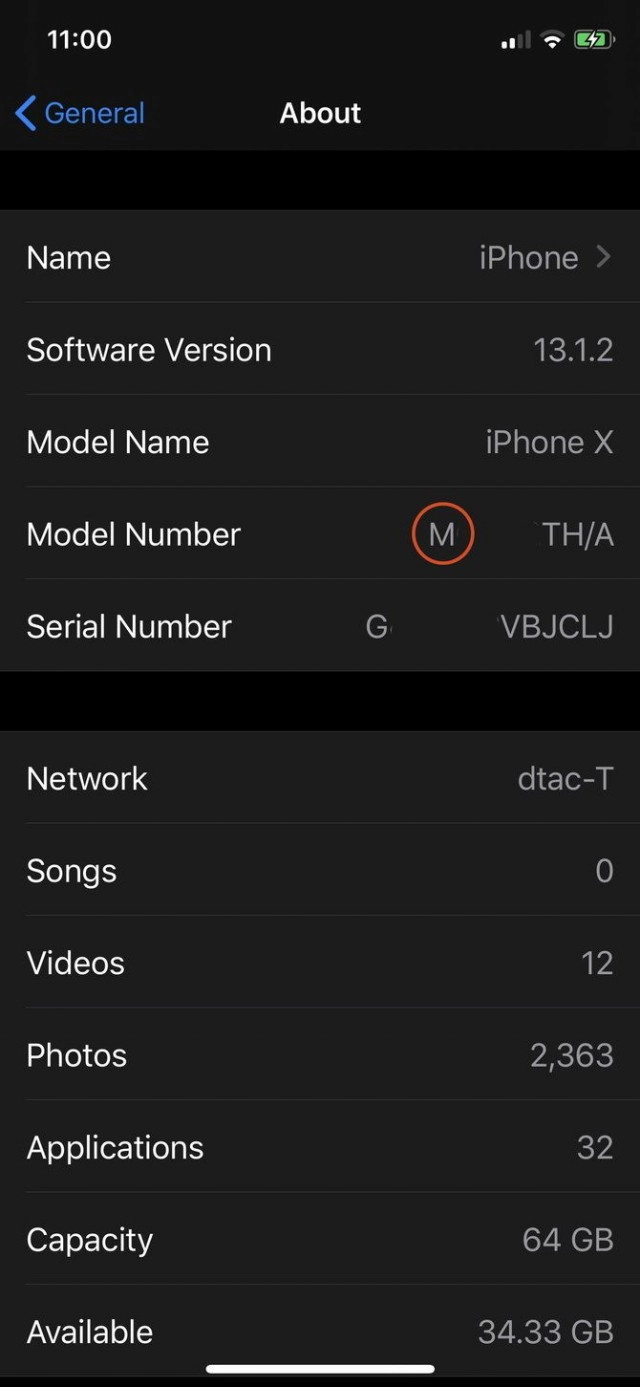Go back to General settings
The width and height of the screenshot is (640, 1387).
click(80, 113)
